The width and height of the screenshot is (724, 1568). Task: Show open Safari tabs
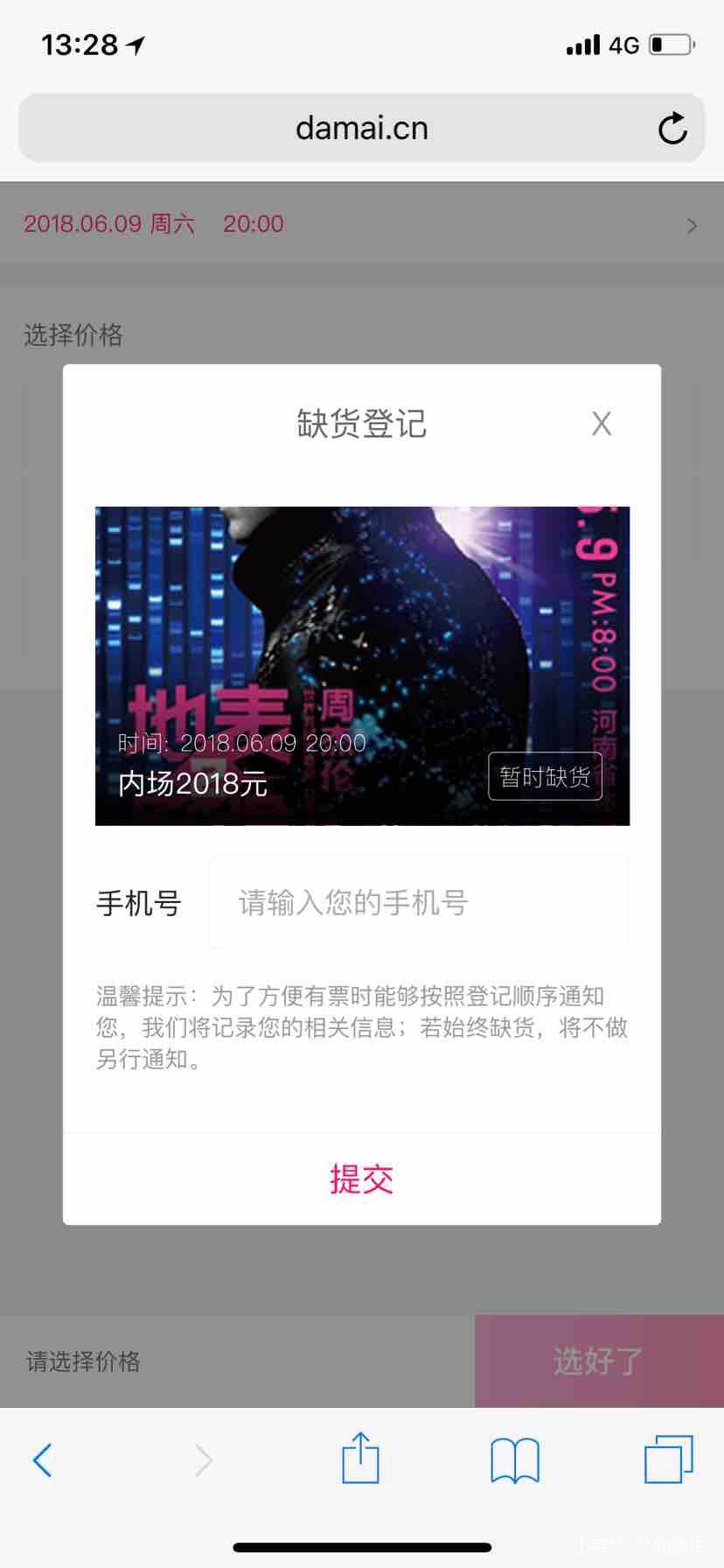click(x=668, y=1459)
